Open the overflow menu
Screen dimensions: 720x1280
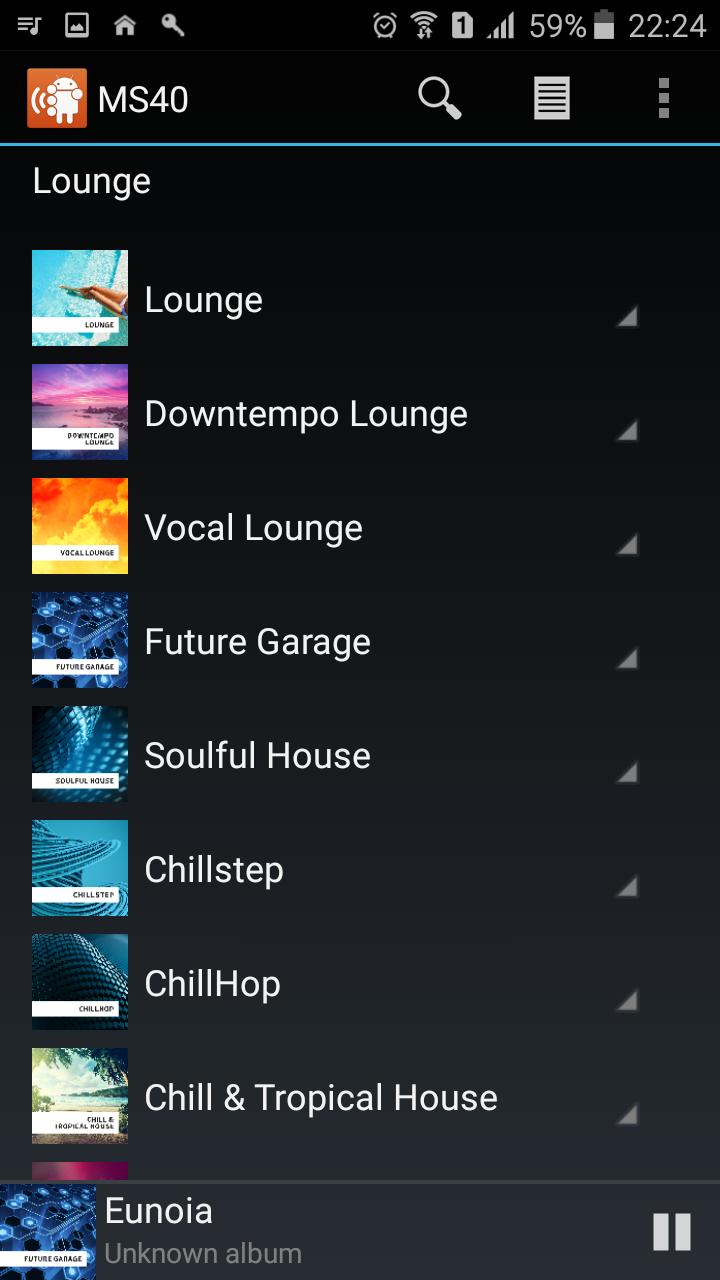pyautogui.click(x=663, y=99)
